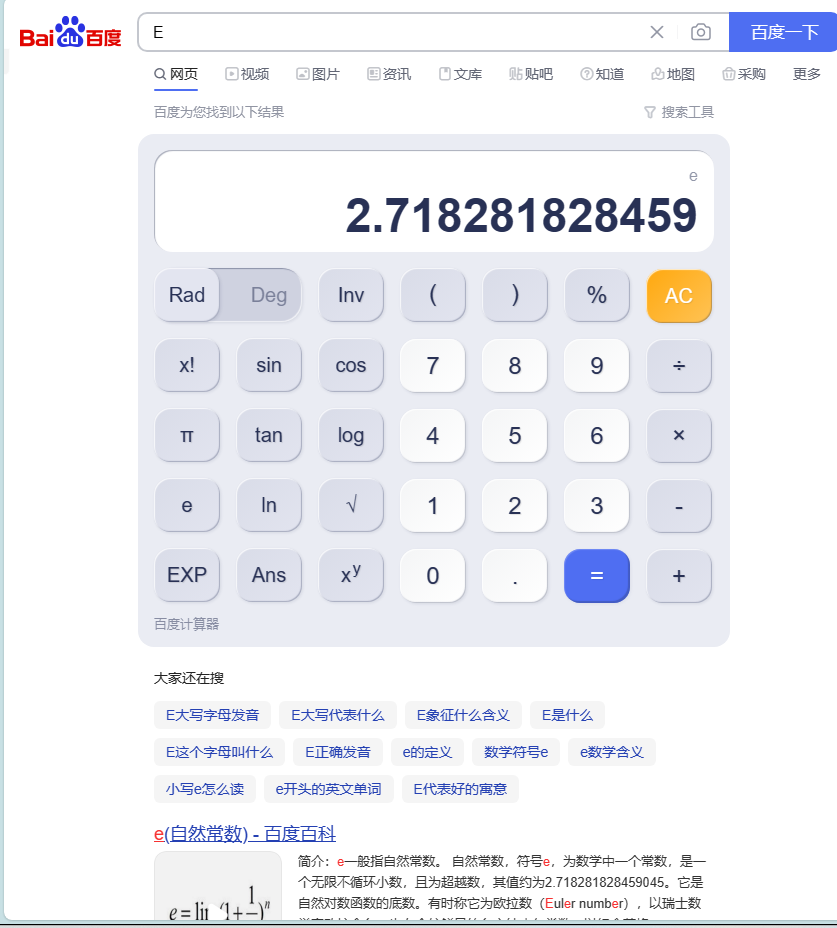
Task: Select the divide operator key
Action: click(679, 365)
